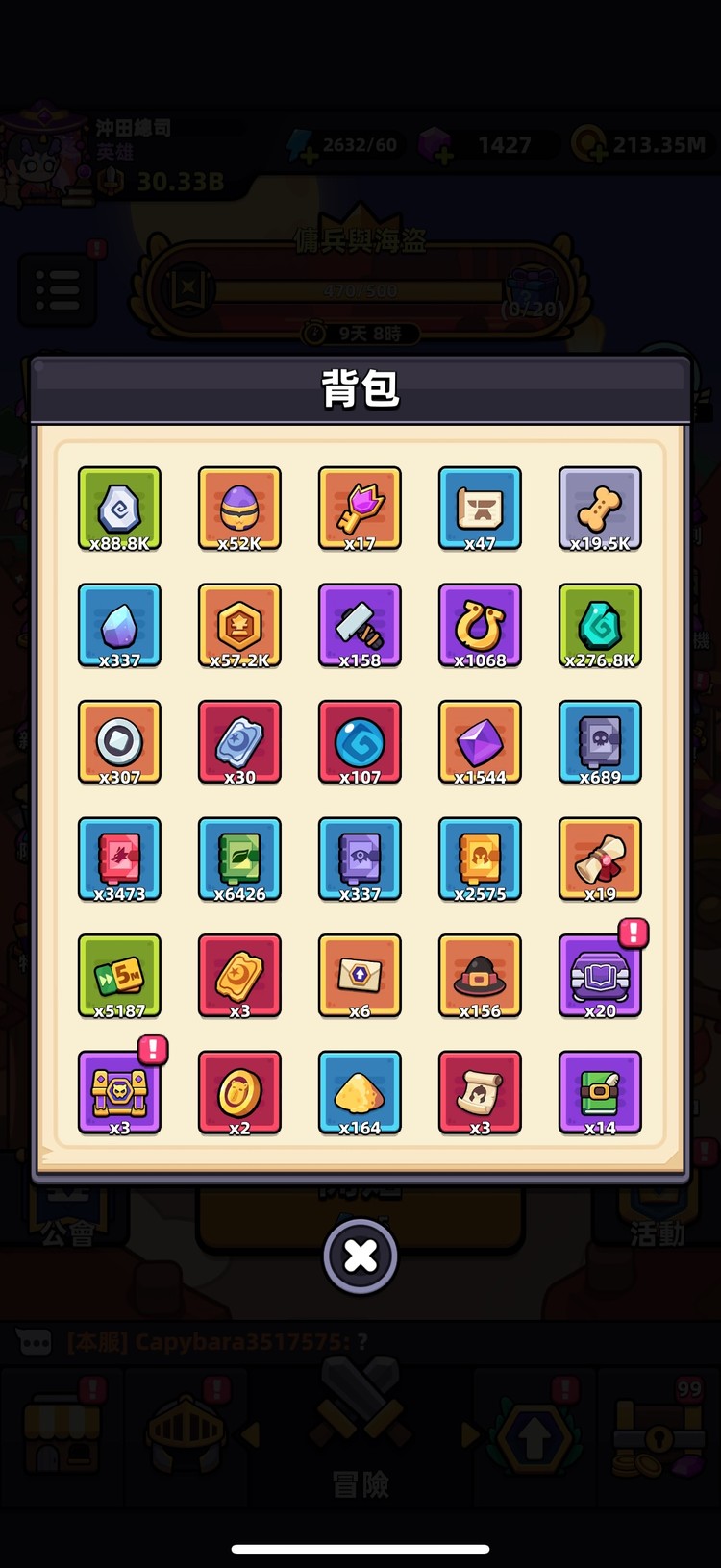Select the tulip key item x17

pyautogui.click(x=360, y=509)
